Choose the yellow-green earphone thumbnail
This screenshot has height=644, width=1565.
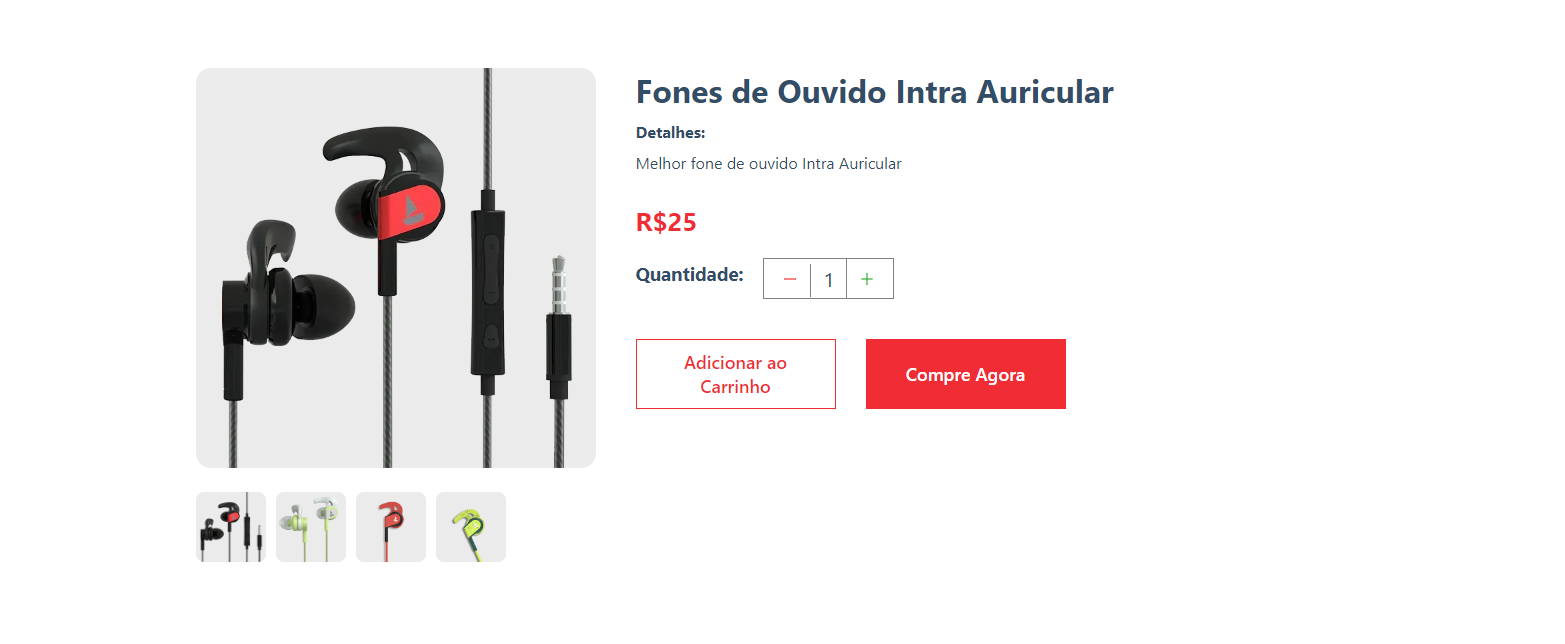[x=471, y=527]
